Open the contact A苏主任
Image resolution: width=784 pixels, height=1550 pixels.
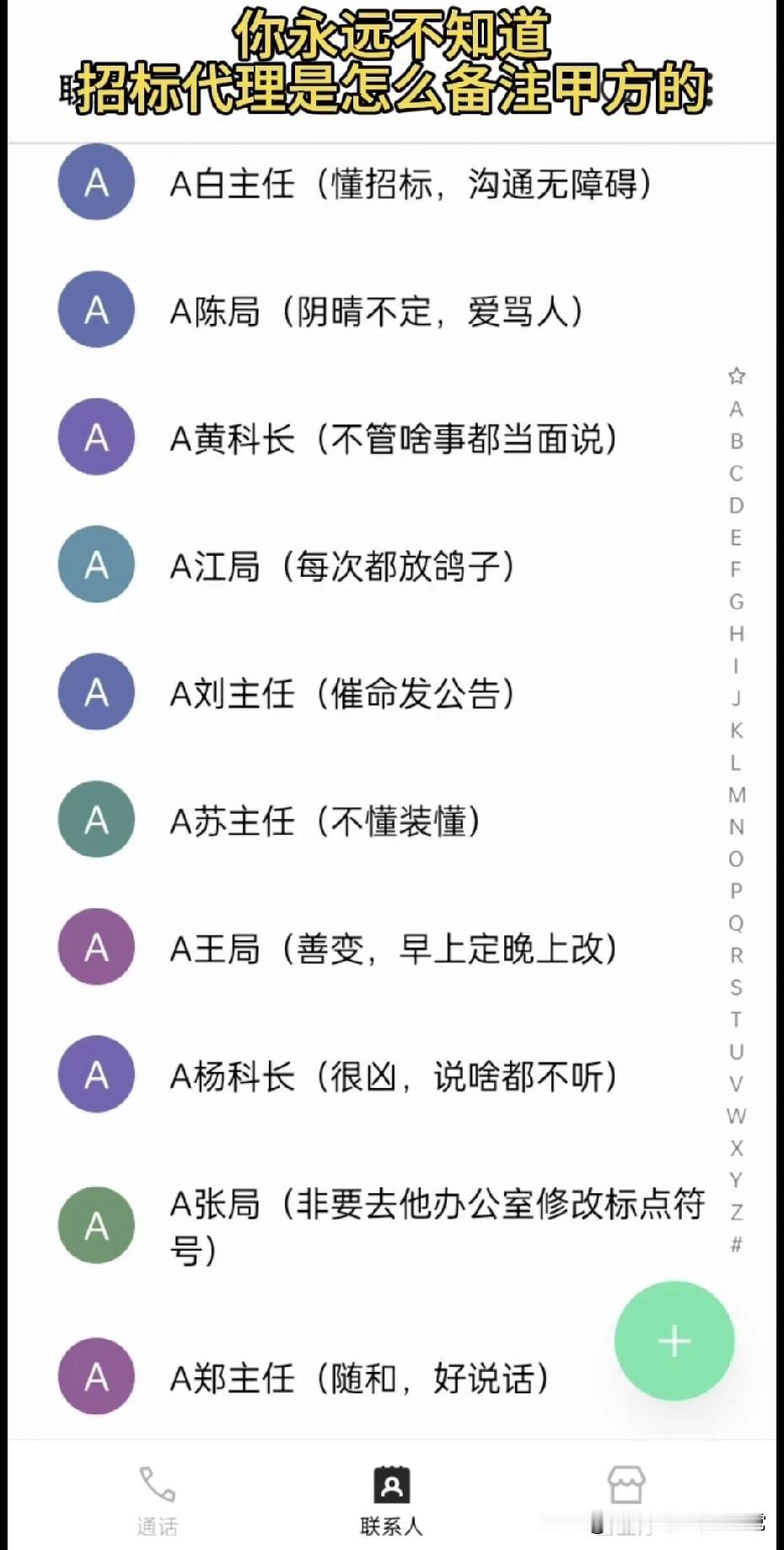[337, 820]
